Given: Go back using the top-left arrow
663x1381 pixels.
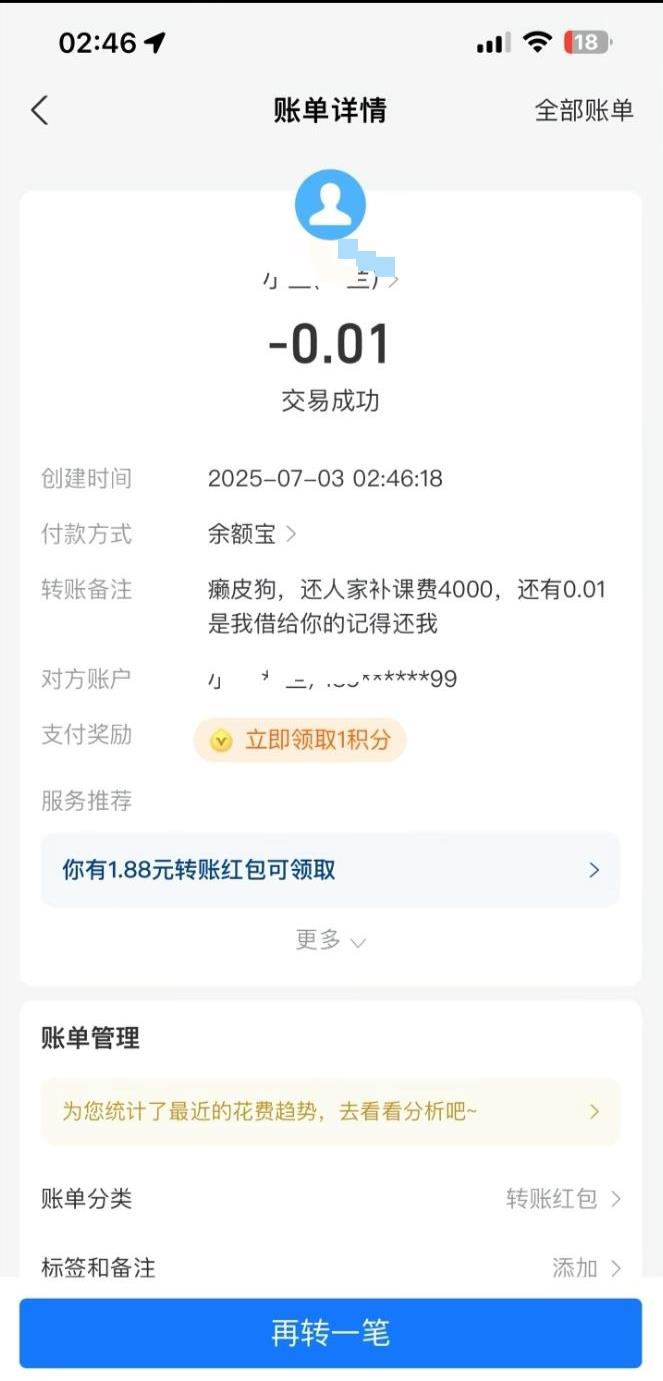Looking at the screenshot, I should click(40, 110).
